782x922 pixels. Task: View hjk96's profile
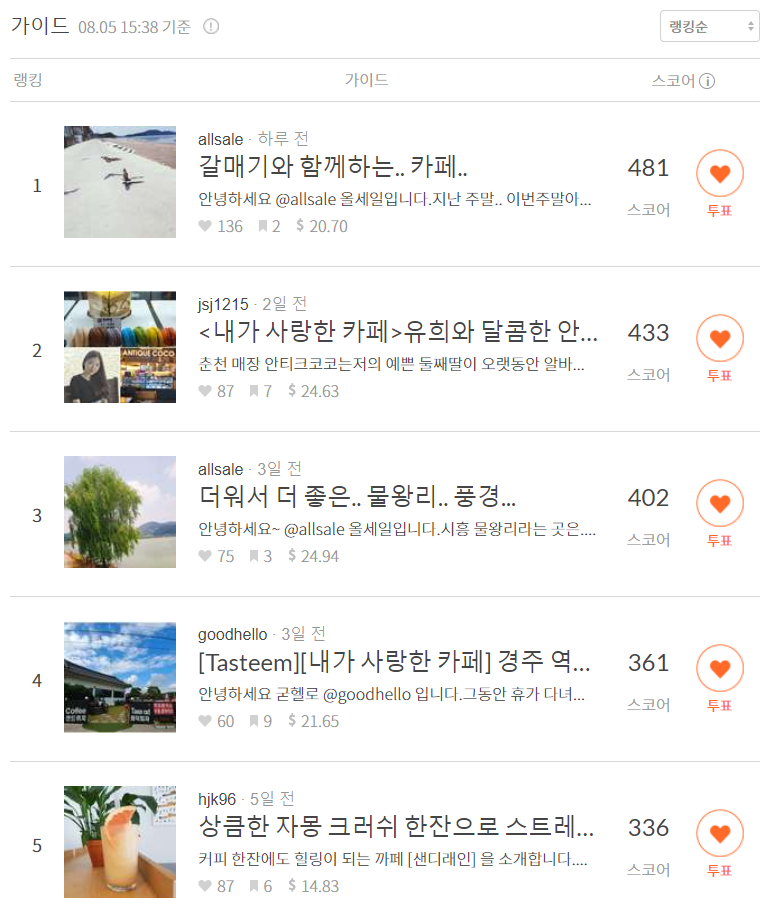coord(217,799)
